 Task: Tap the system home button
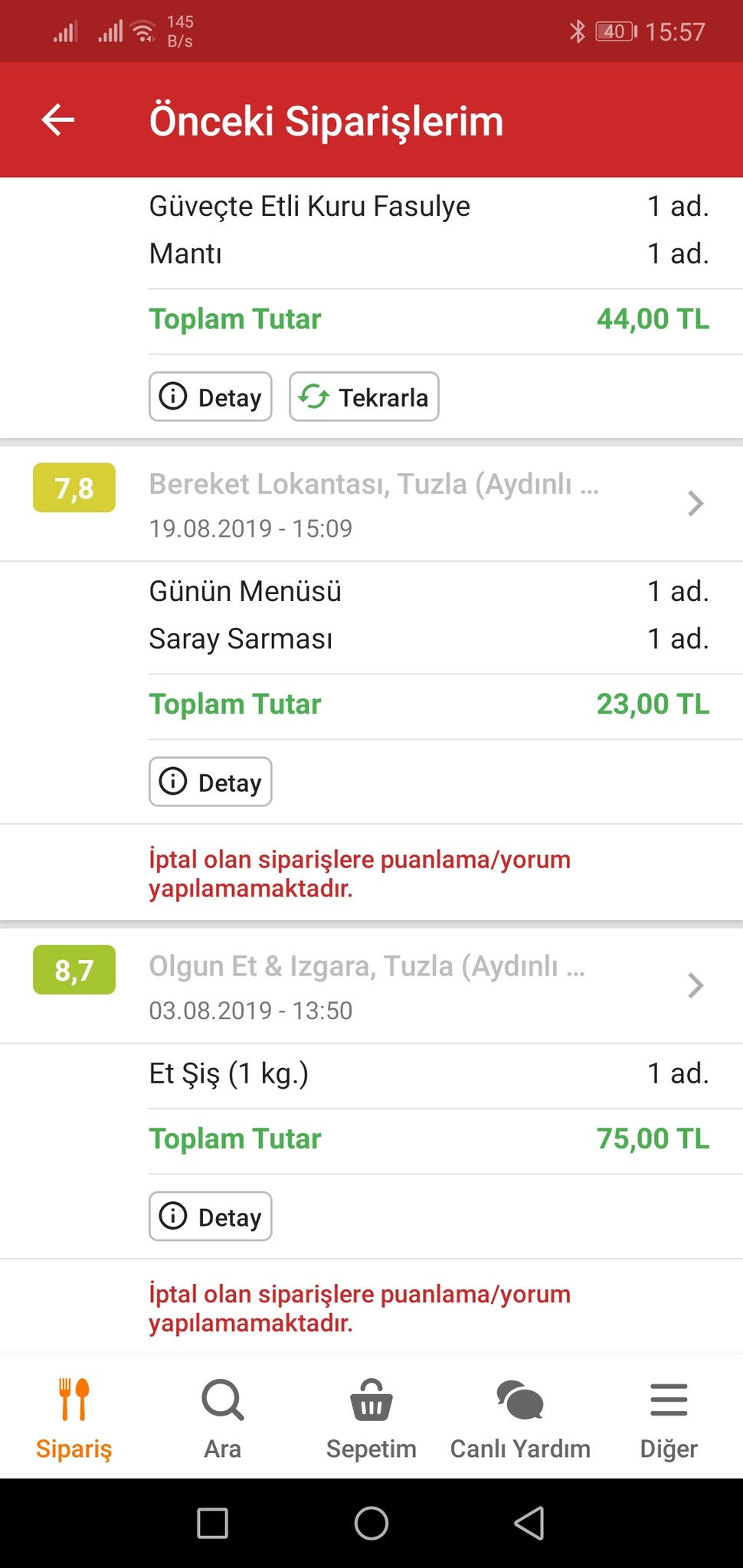(371, 1523)
